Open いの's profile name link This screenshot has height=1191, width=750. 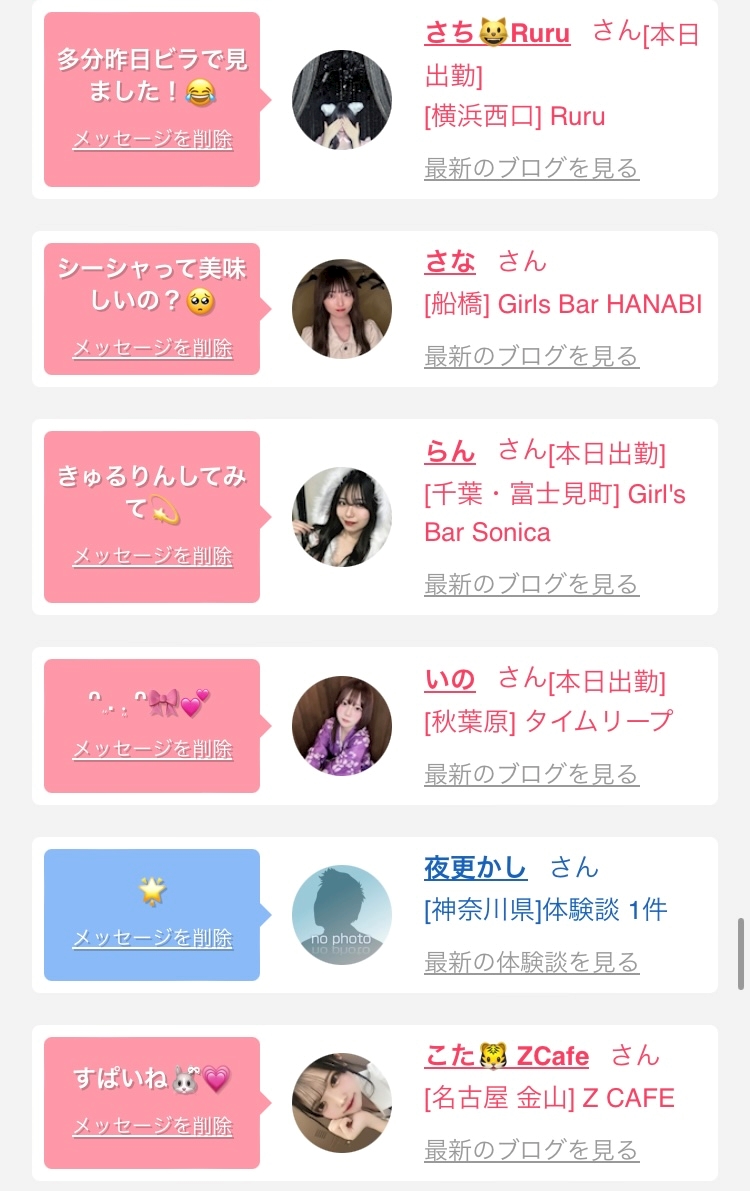pyautogui.click(x=450, y=680)
